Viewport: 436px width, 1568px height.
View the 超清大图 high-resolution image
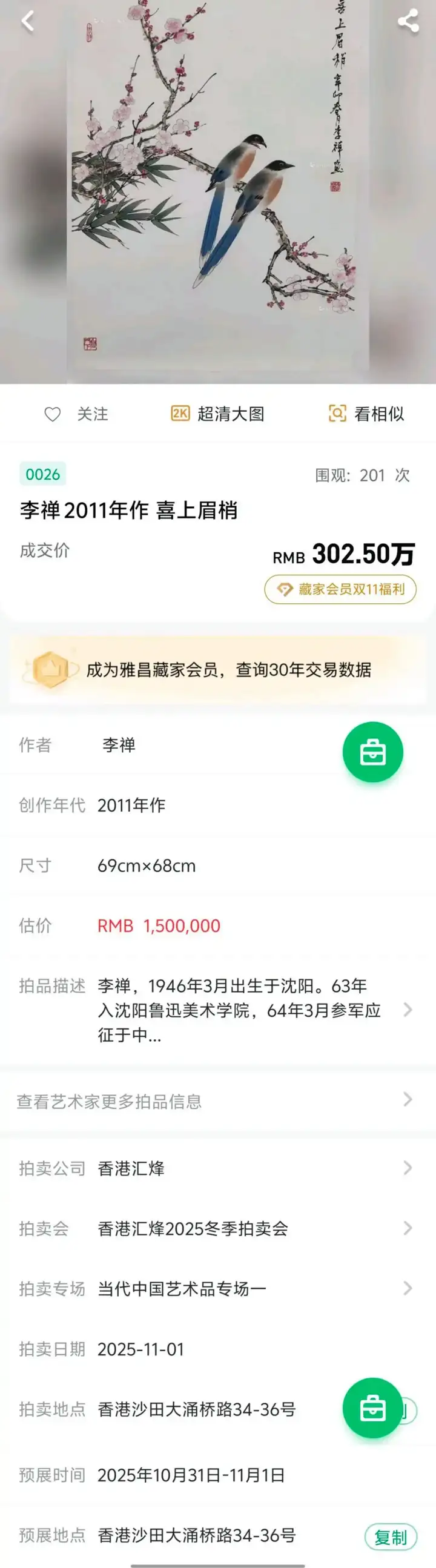217,414
